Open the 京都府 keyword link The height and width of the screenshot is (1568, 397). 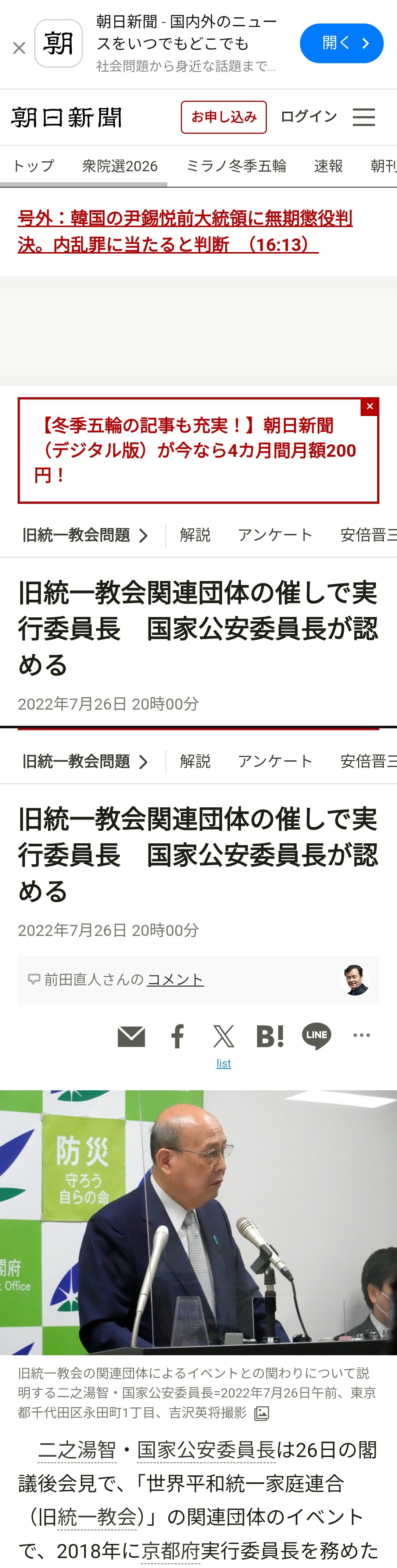(170, 1550)
